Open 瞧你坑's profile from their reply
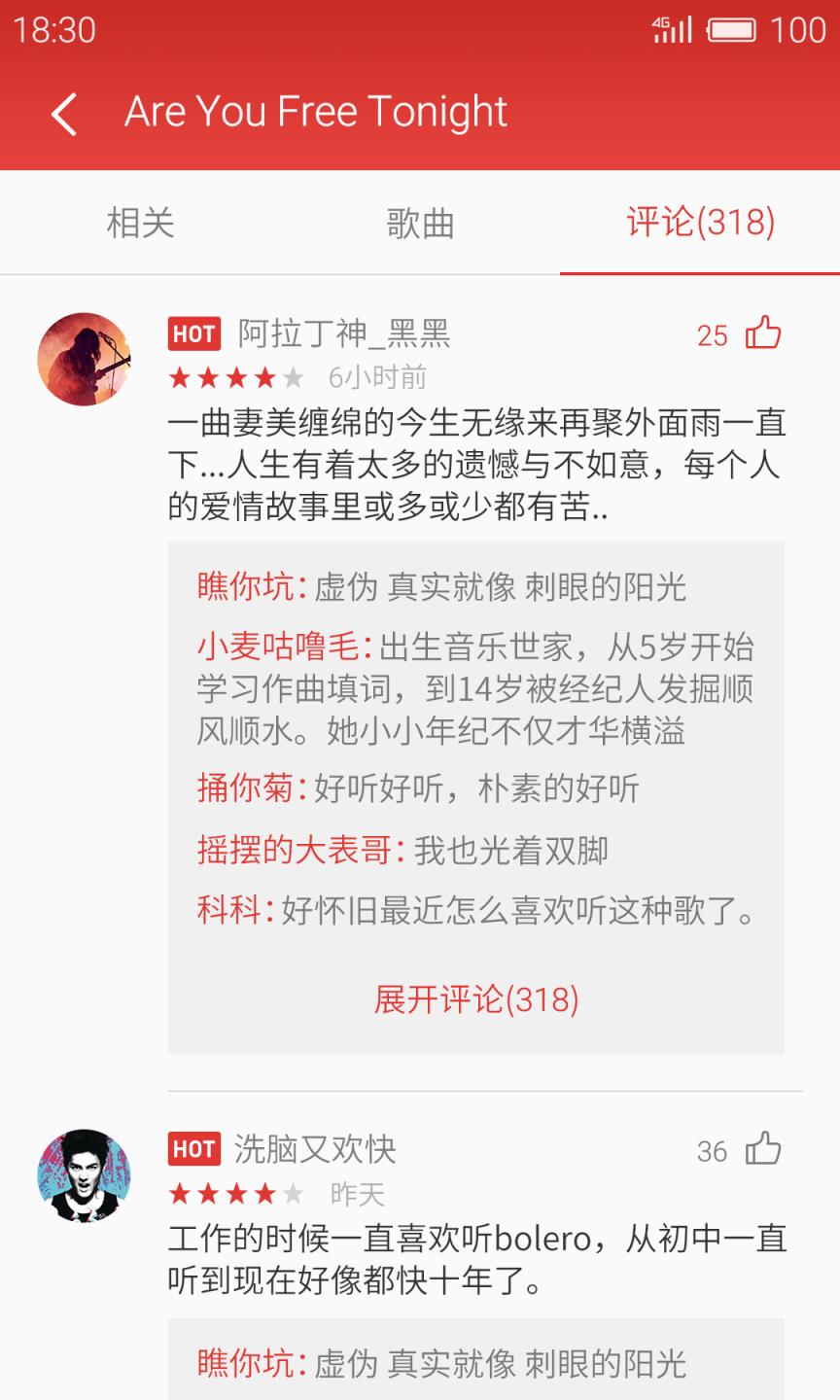 pos(243,586)
